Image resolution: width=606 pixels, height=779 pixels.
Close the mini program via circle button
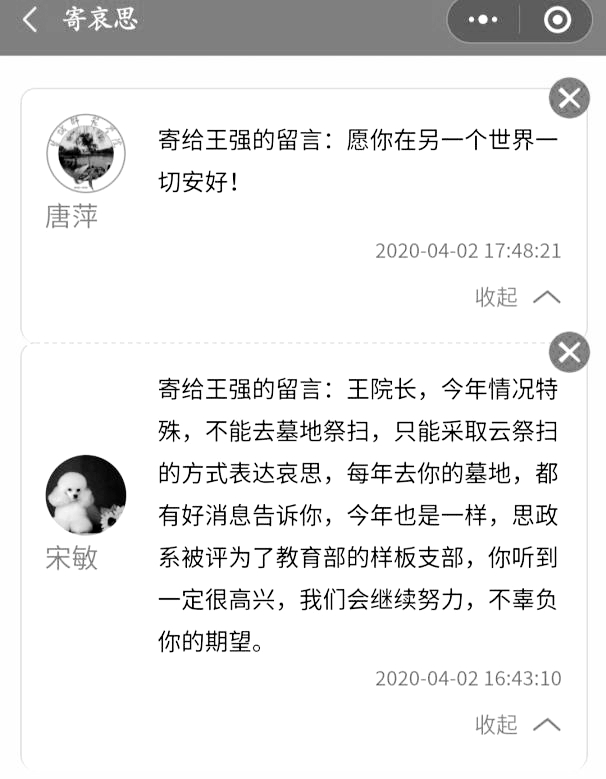coord(556,20)
